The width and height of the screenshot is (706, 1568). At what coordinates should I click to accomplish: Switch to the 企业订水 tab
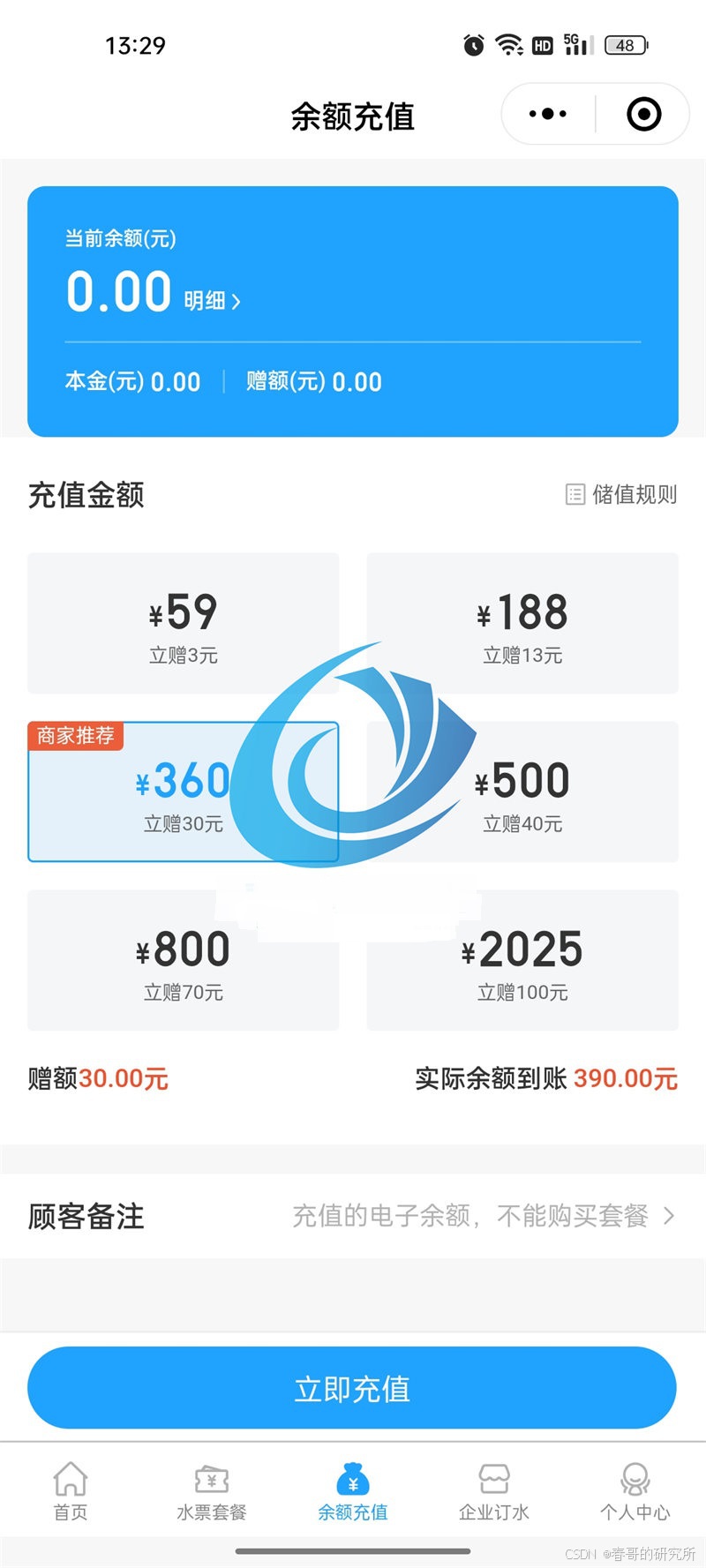click(494, 1491)
